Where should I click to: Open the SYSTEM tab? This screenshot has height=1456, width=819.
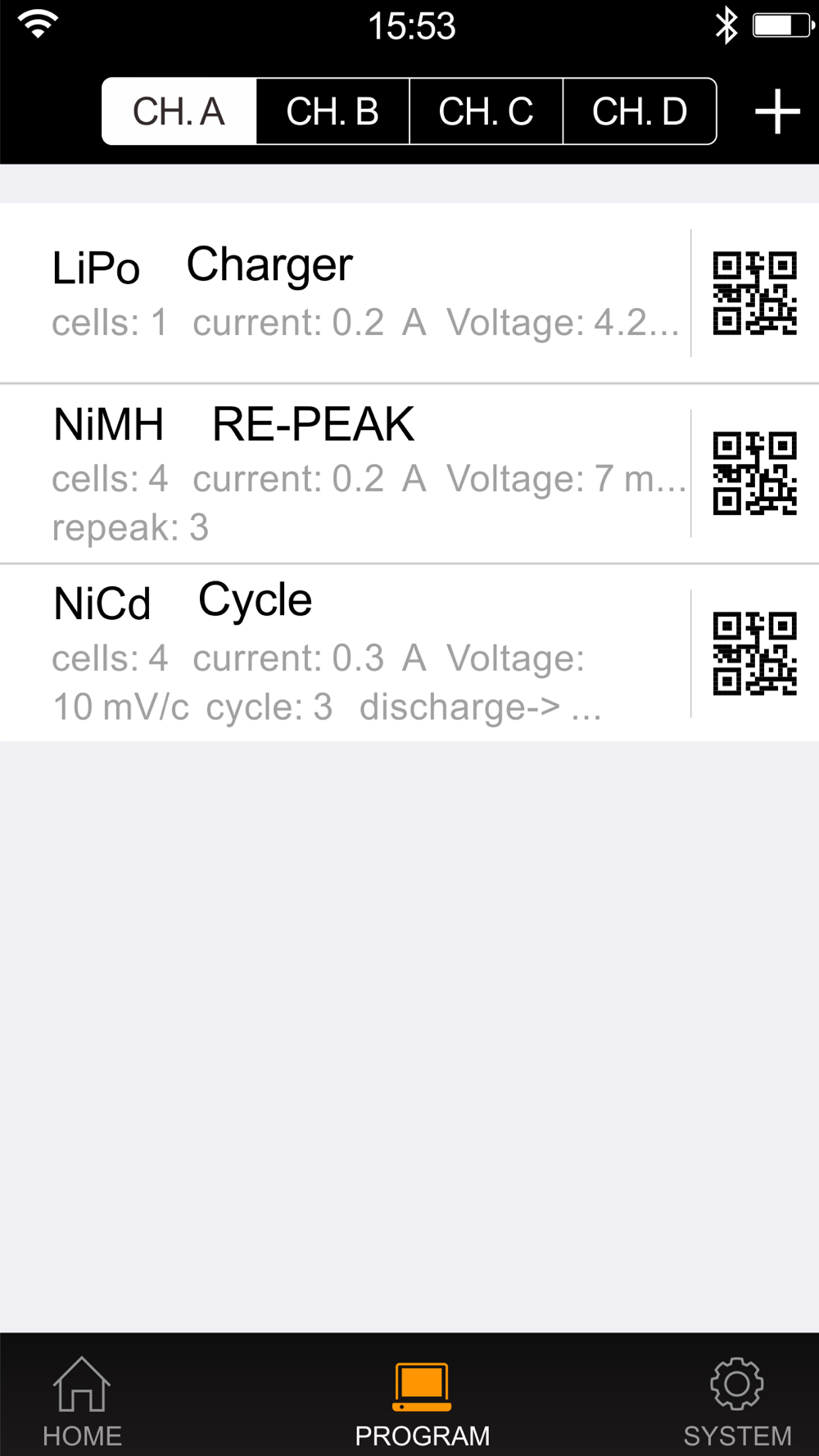click(x=737, y=1402)
